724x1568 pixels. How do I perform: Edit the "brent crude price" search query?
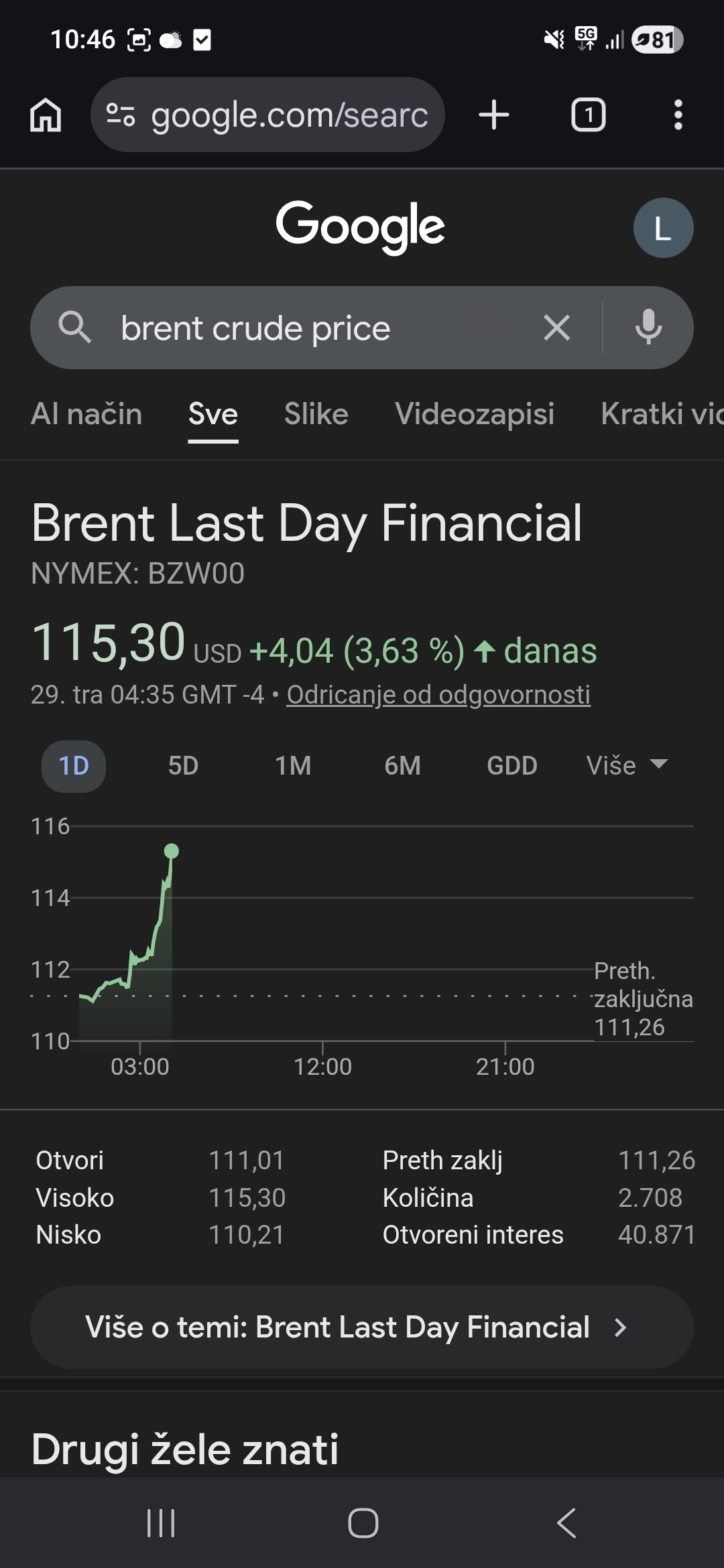coord(302,328)
